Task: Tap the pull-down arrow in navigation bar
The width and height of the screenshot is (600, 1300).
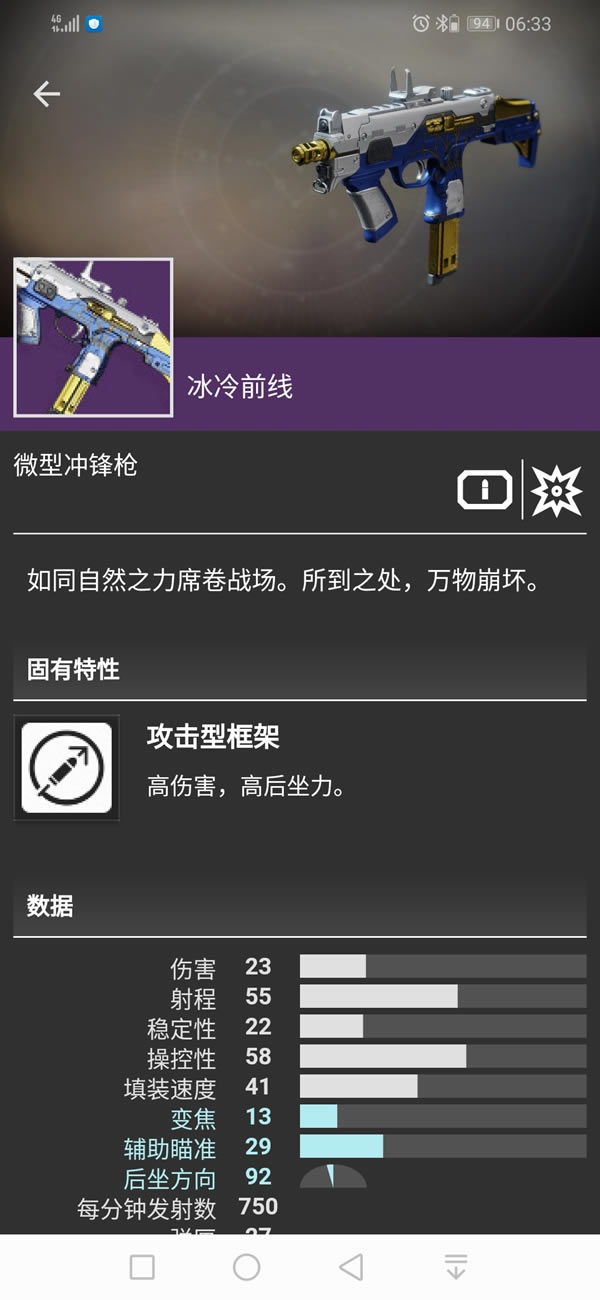Action: point(456,1267)
